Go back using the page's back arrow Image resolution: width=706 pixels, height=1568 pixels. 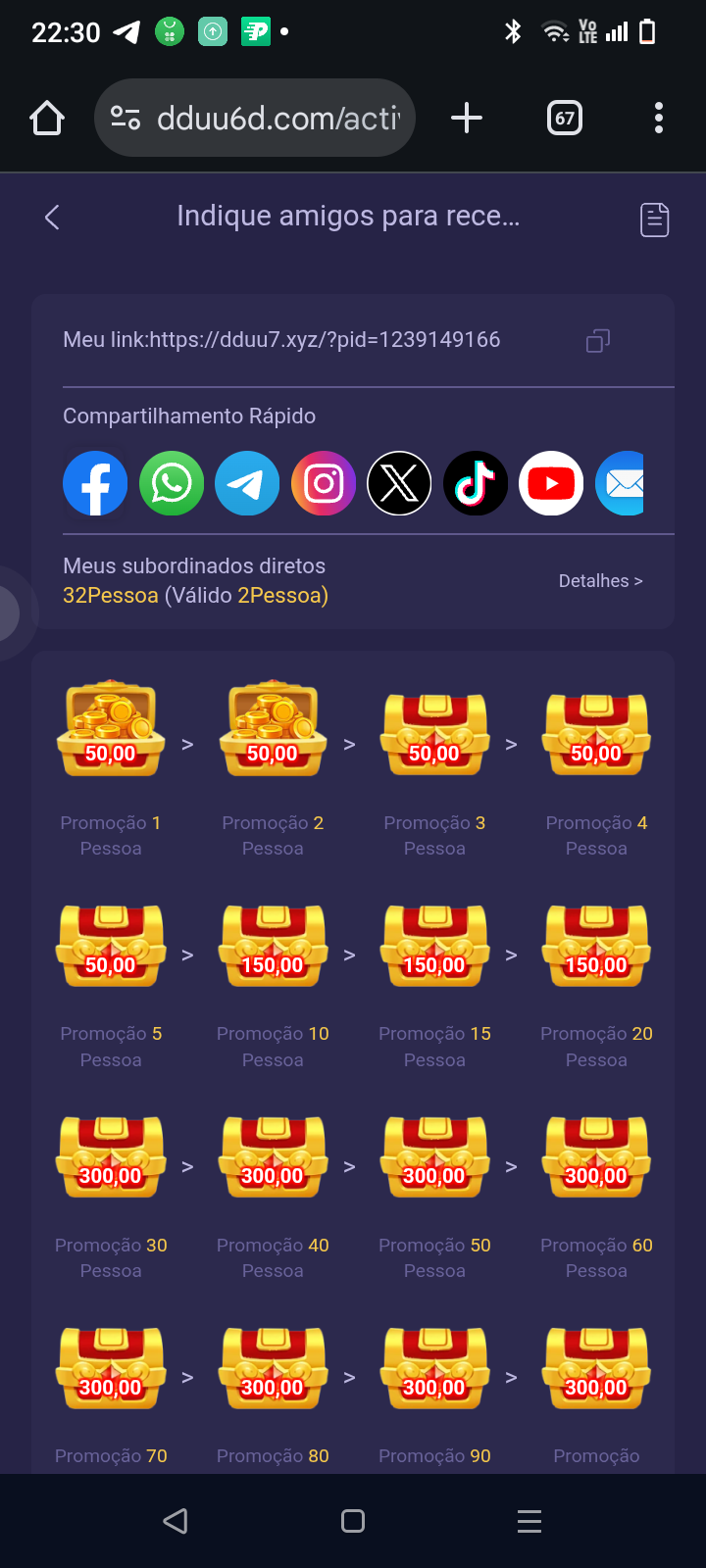tap(53, 218)
